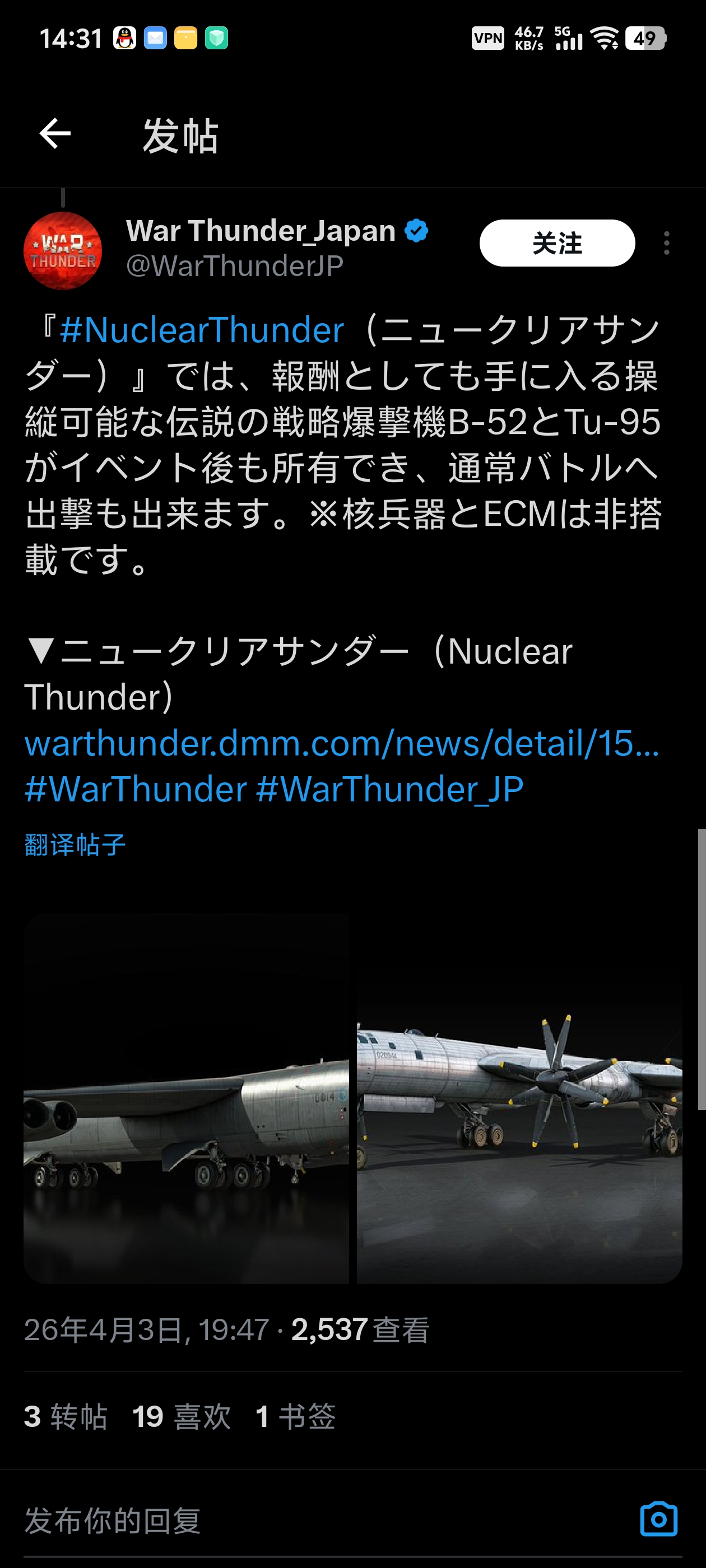Tap the 发布你的回复 reply field
The height and width of the screenshot is (1568, 706).
pyautogui.click(x=305, y=1520)
